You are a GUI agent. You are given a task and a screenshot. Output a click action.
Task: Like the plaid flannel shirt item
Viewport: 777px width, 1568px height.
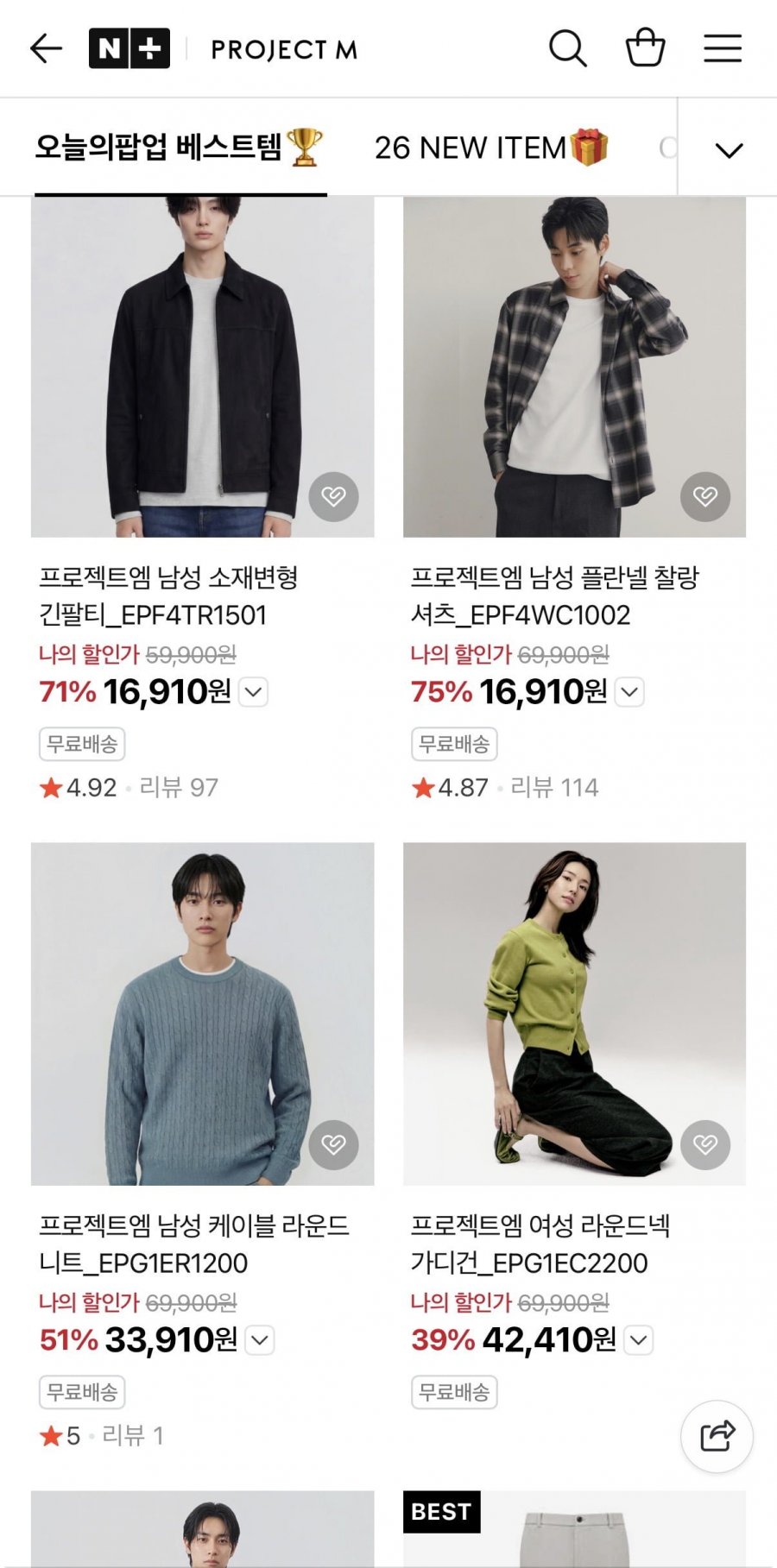click(704, 496)
